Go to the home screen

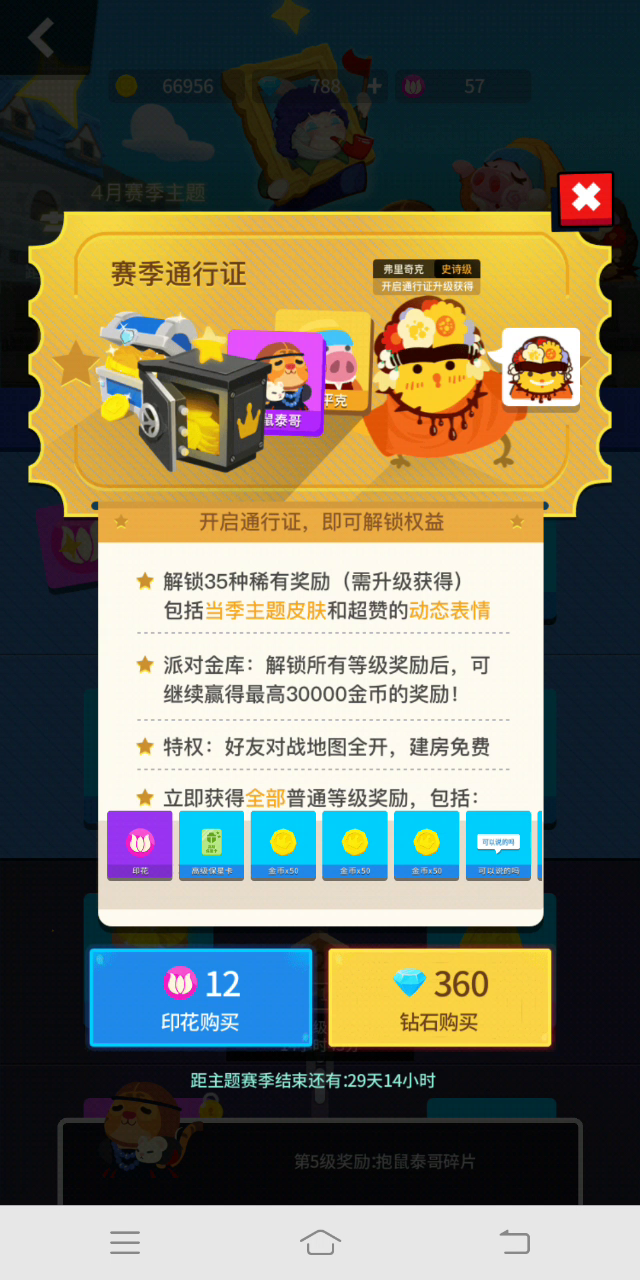(320, 1242)
